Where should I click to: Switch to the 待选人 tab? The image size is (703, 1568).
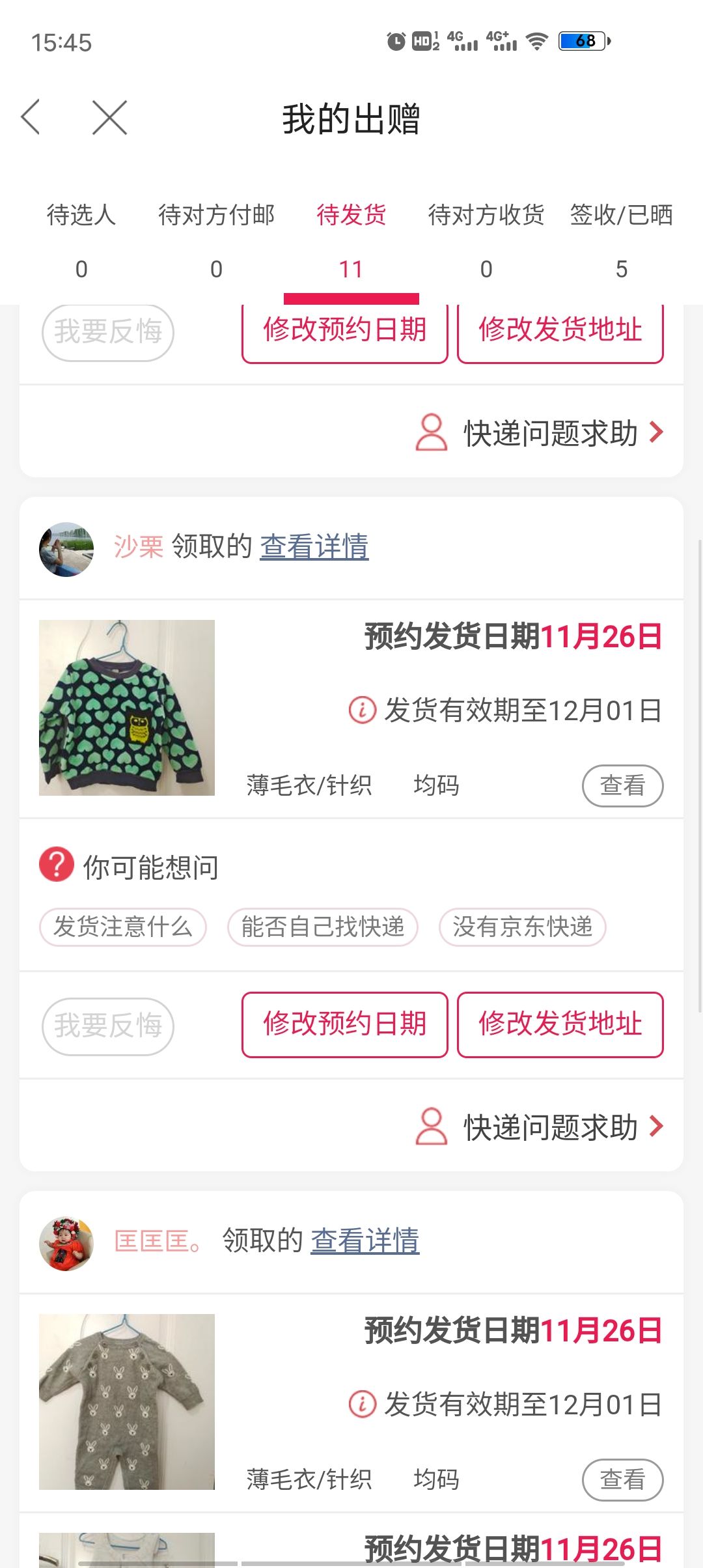click(x=81, y=241)
